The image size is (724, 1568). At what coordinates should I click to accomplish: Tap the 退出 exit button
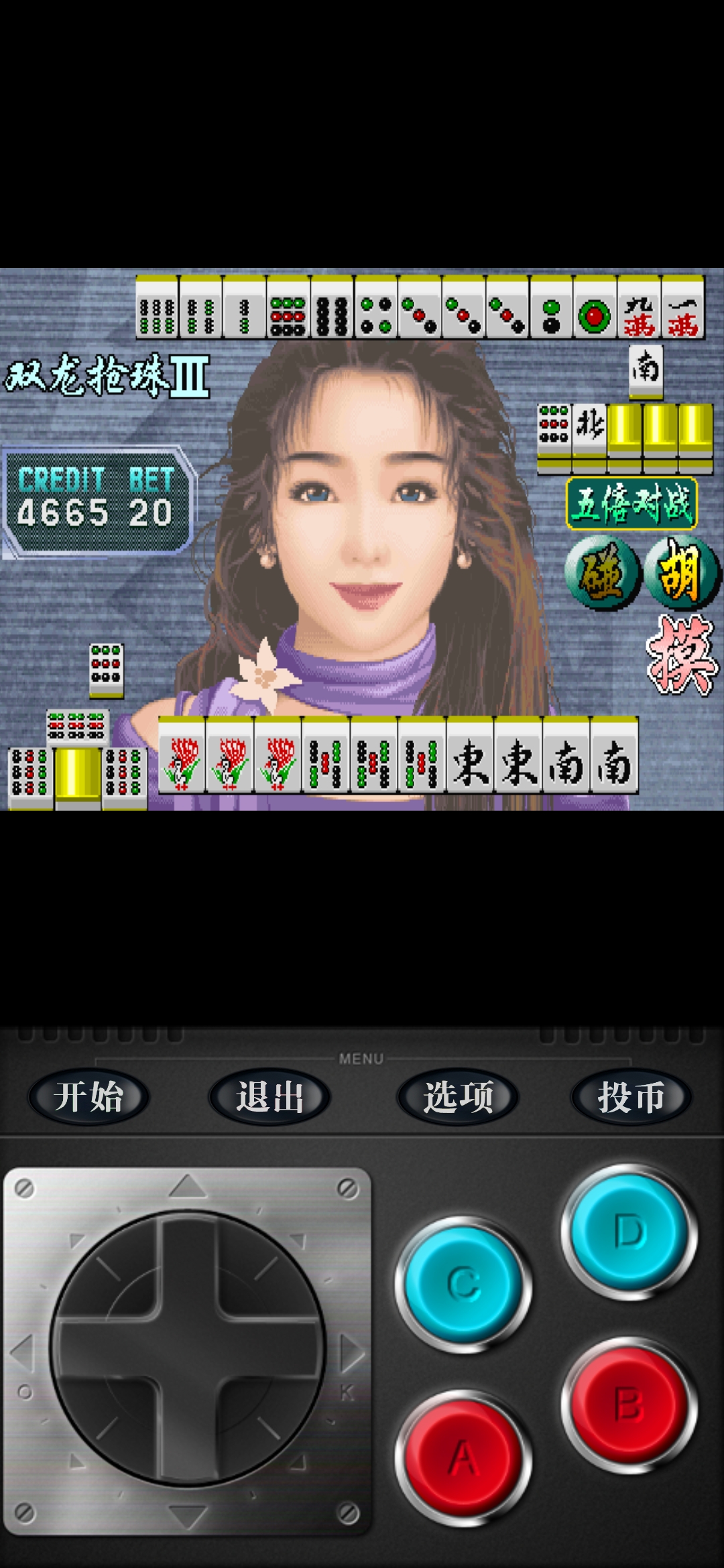coord(269,1097)
